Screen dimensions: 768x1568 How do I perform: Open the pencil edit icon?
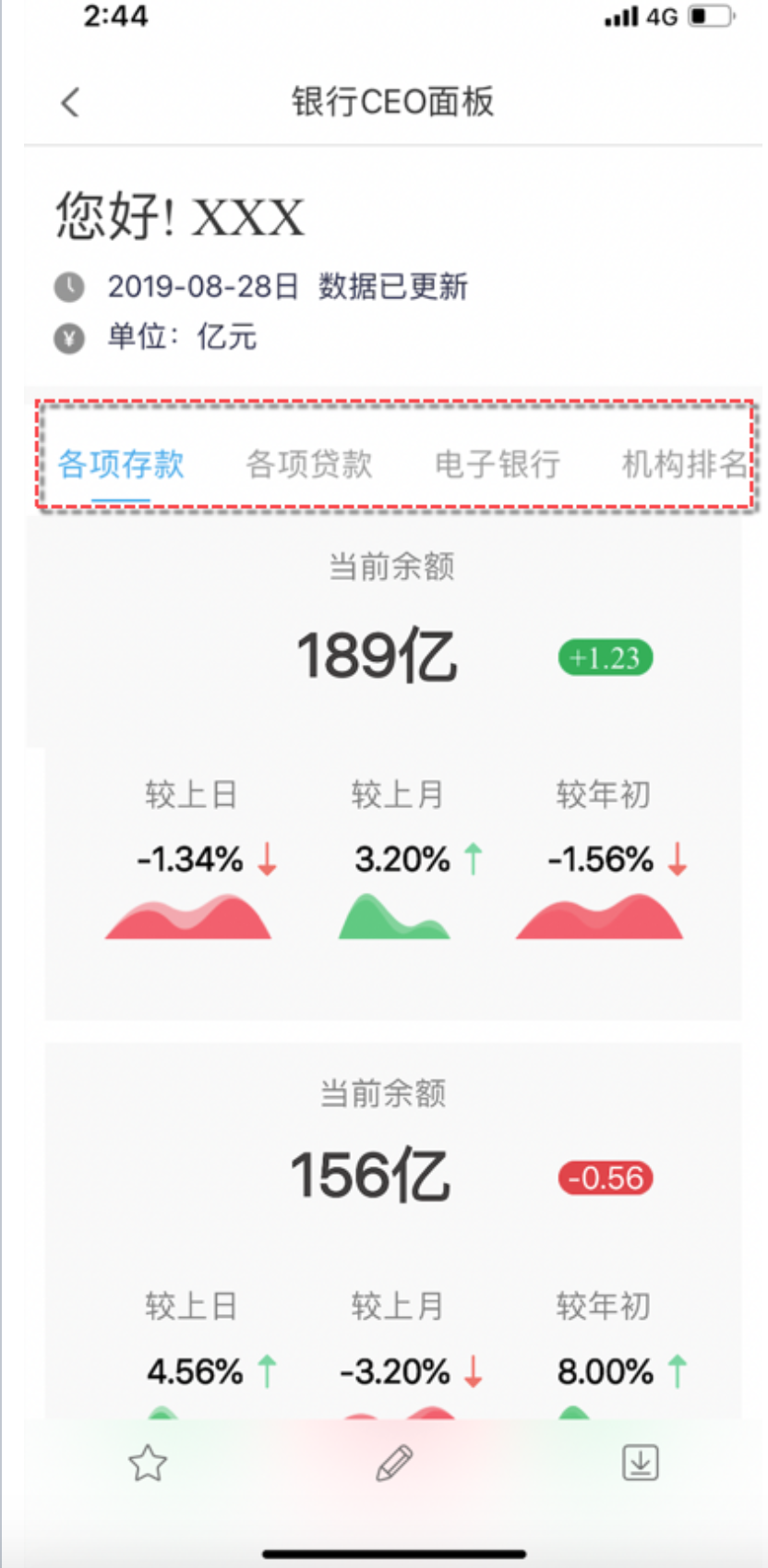tap(394, 1464)
